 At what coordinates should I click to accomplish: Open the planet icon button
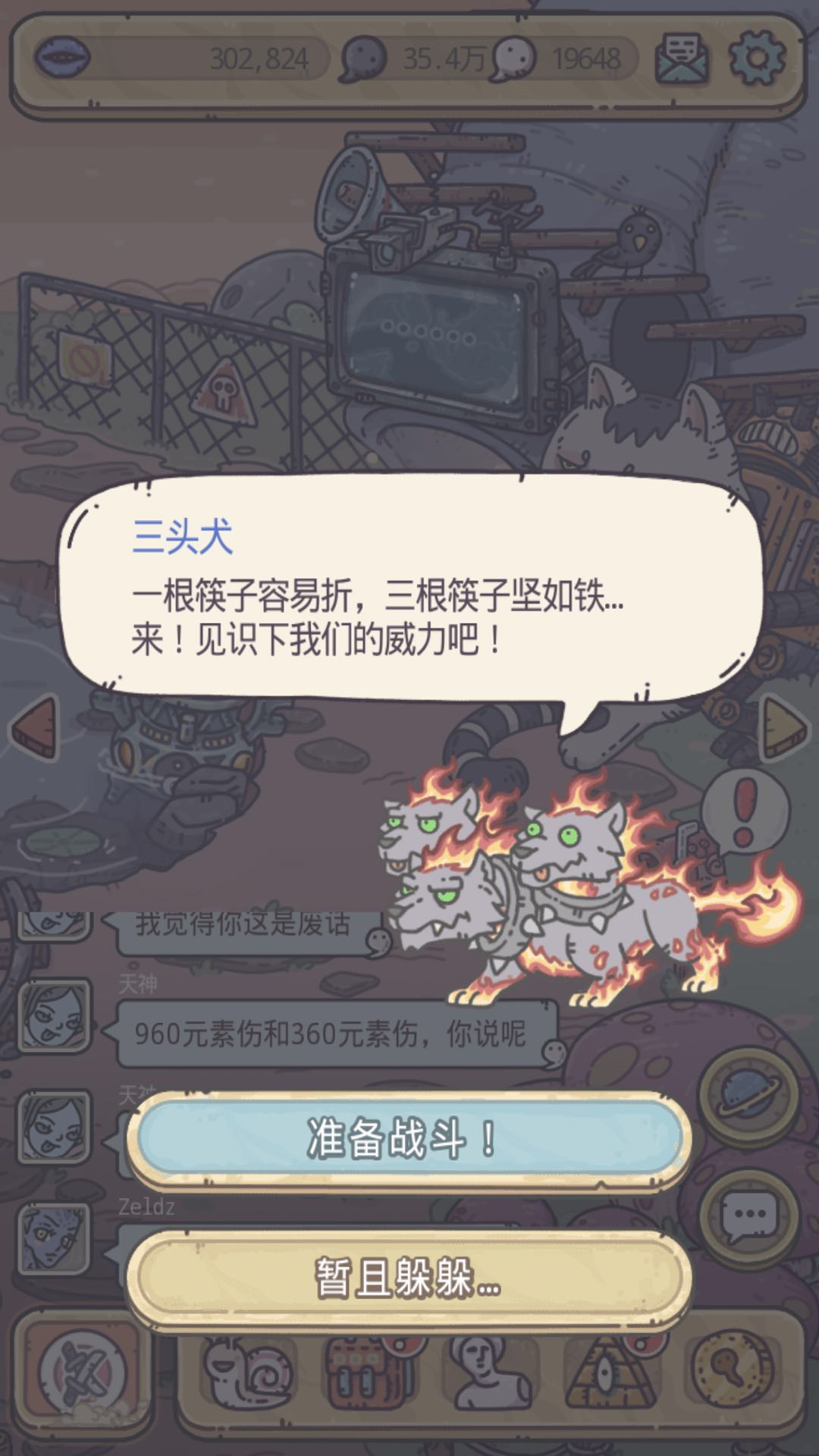point(748,1097)
